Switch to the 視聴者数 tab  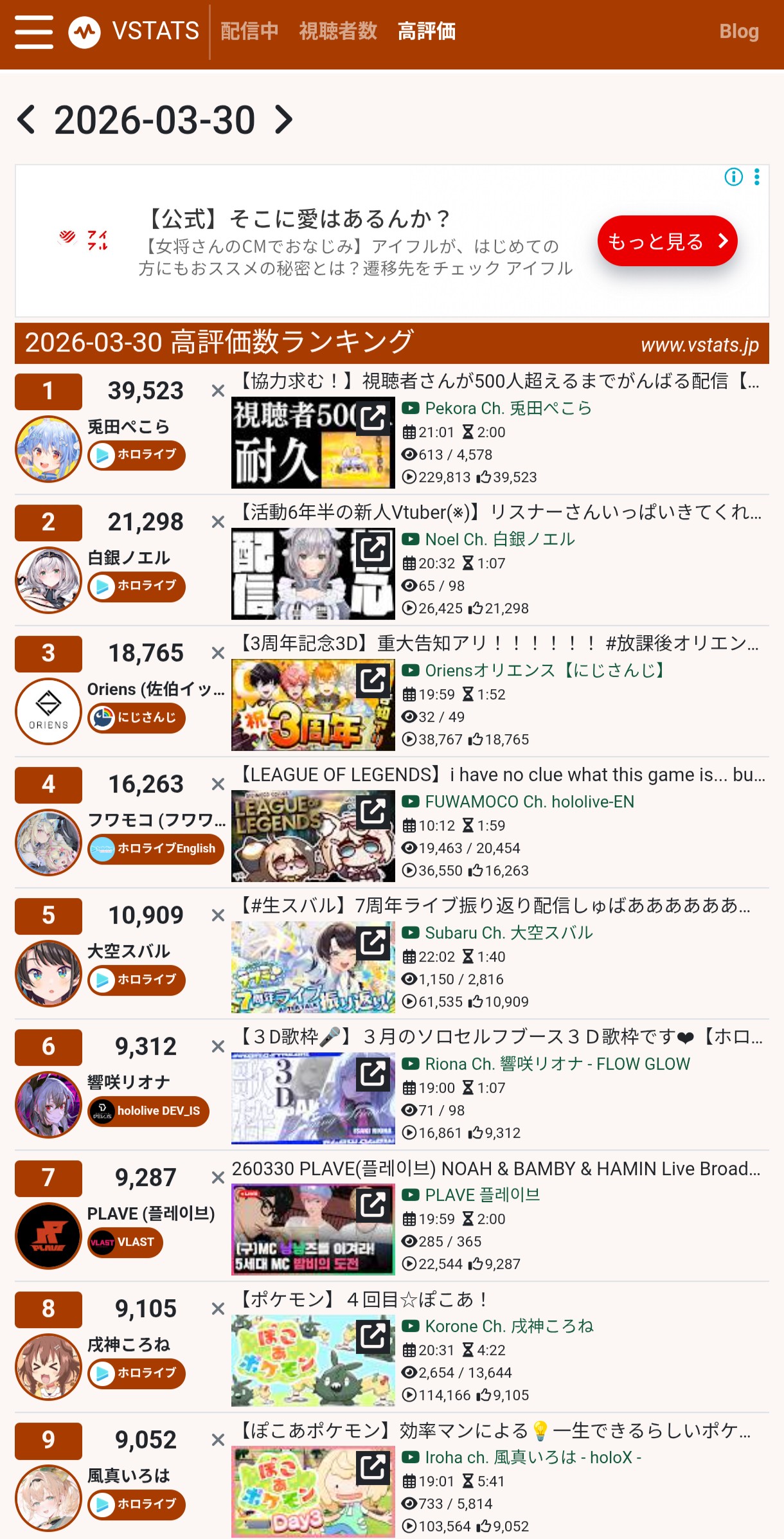[x=338, y=32]
